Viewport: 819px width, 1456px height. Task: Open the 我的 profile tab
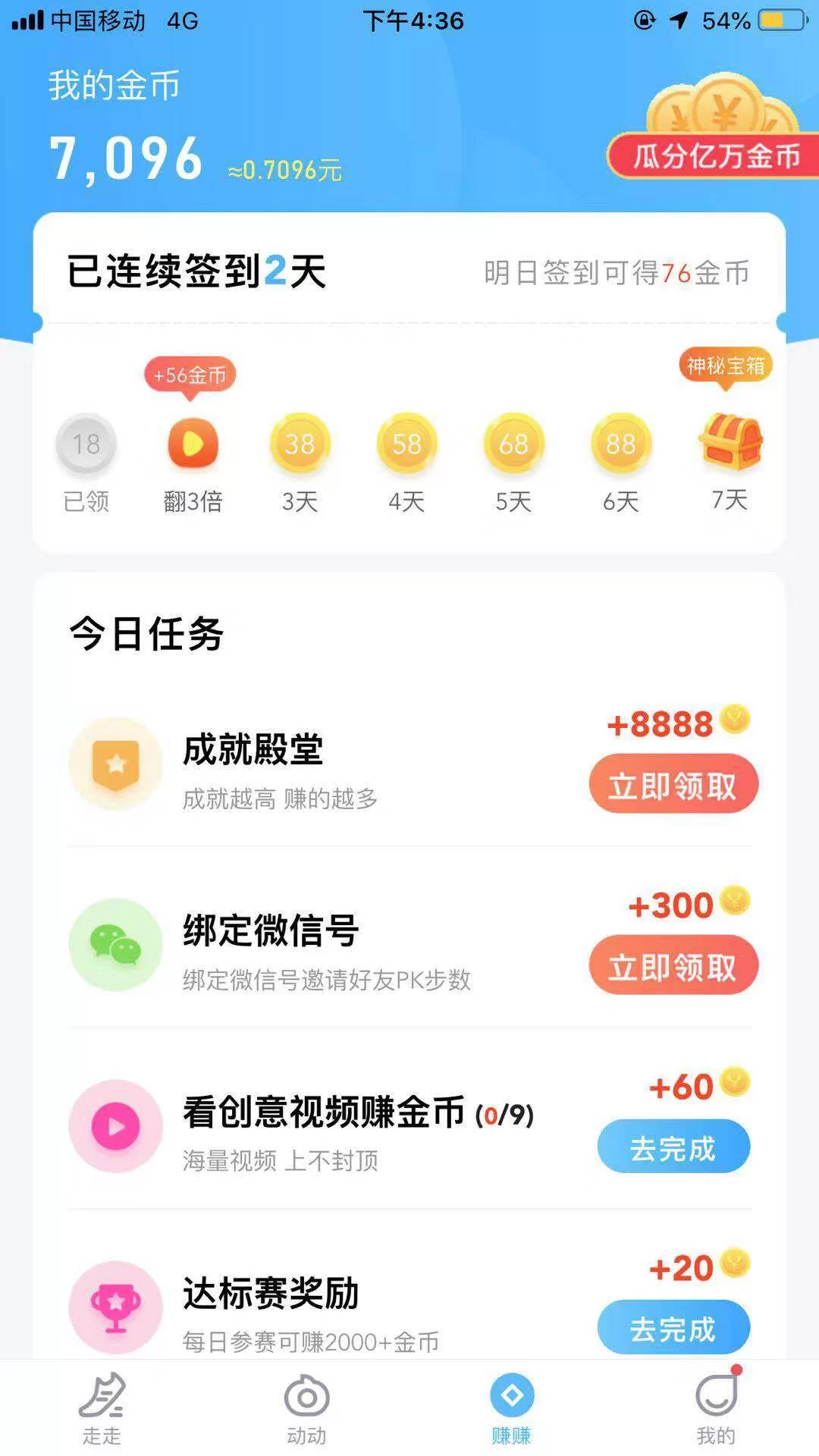point(716,1408)
